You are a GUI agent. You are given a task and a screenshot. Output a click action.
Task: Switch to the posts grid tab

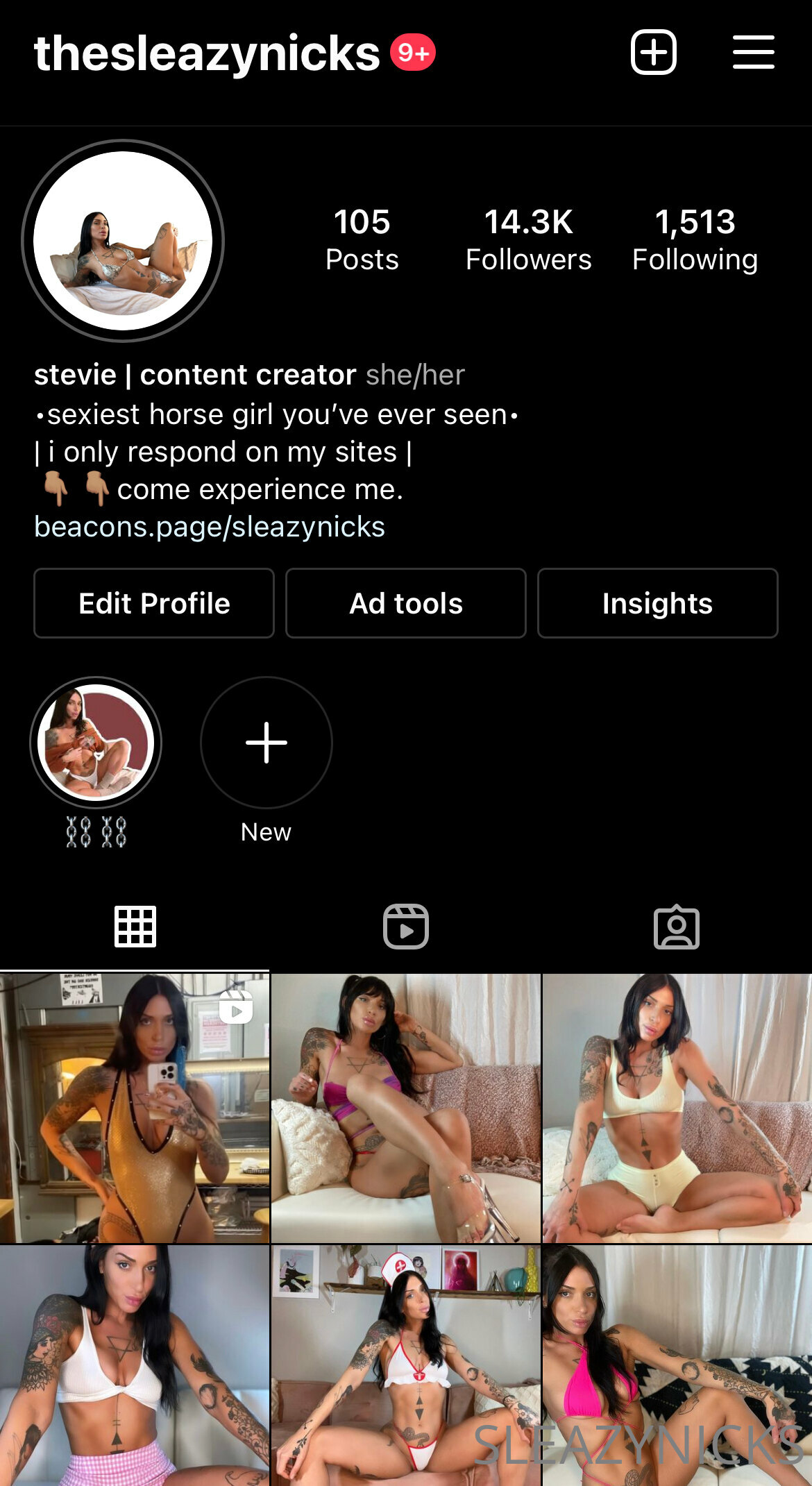[135, 927]
